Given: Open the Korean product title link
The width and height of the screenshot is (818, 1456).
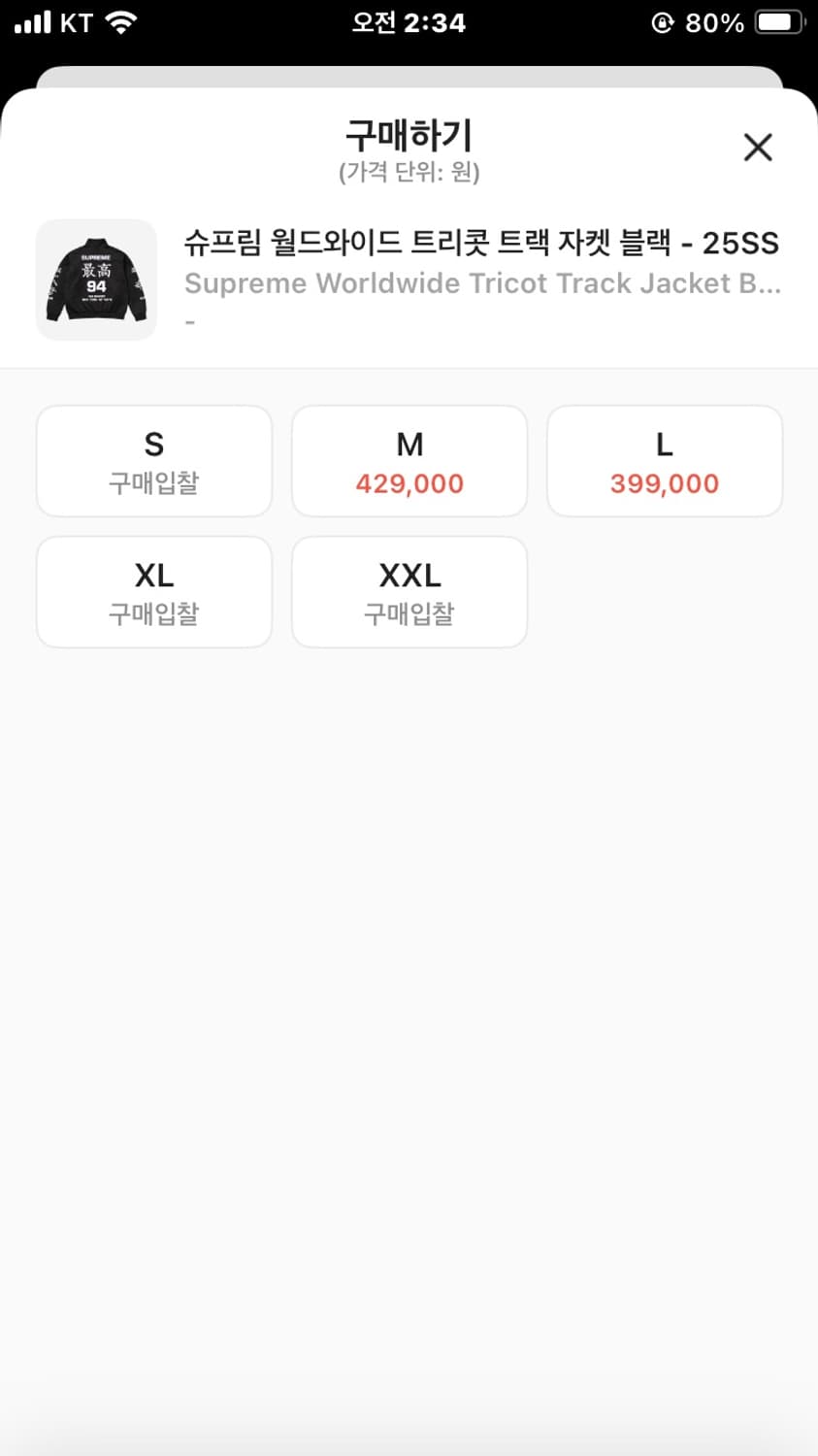Looking at the screenshot, I should [480, 243].
